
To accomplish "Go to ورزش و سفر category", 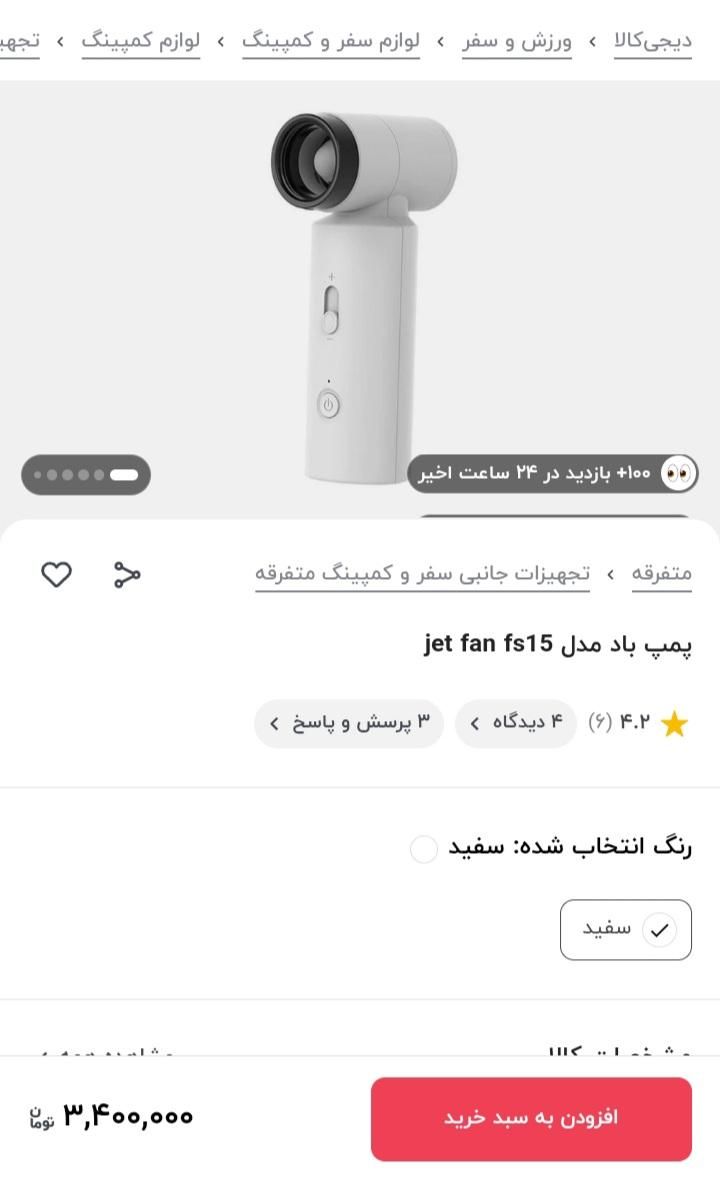I will (517, 42).
